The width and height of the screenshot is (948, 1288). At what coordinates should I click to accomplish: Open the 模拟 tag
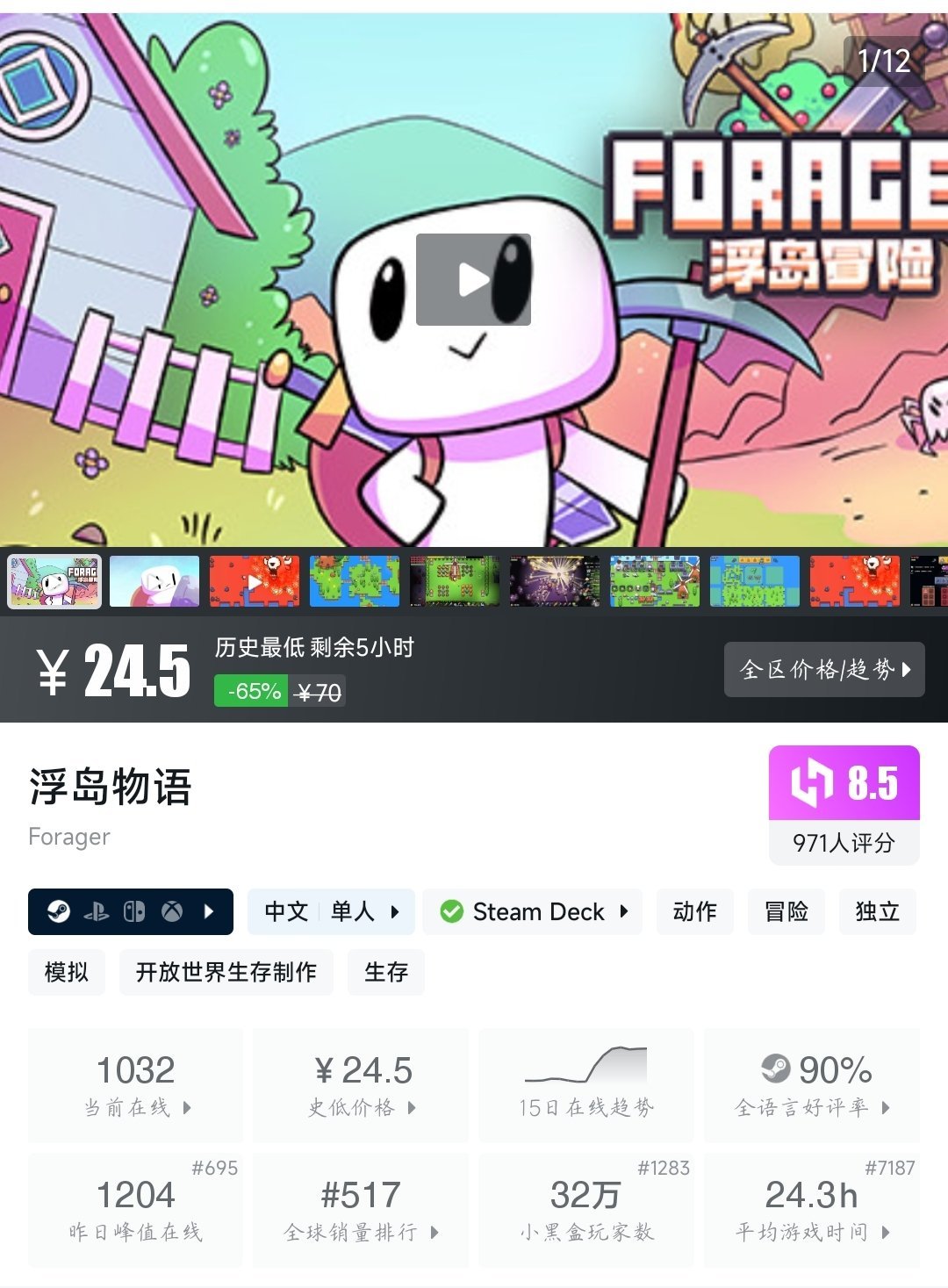point(67,973)
